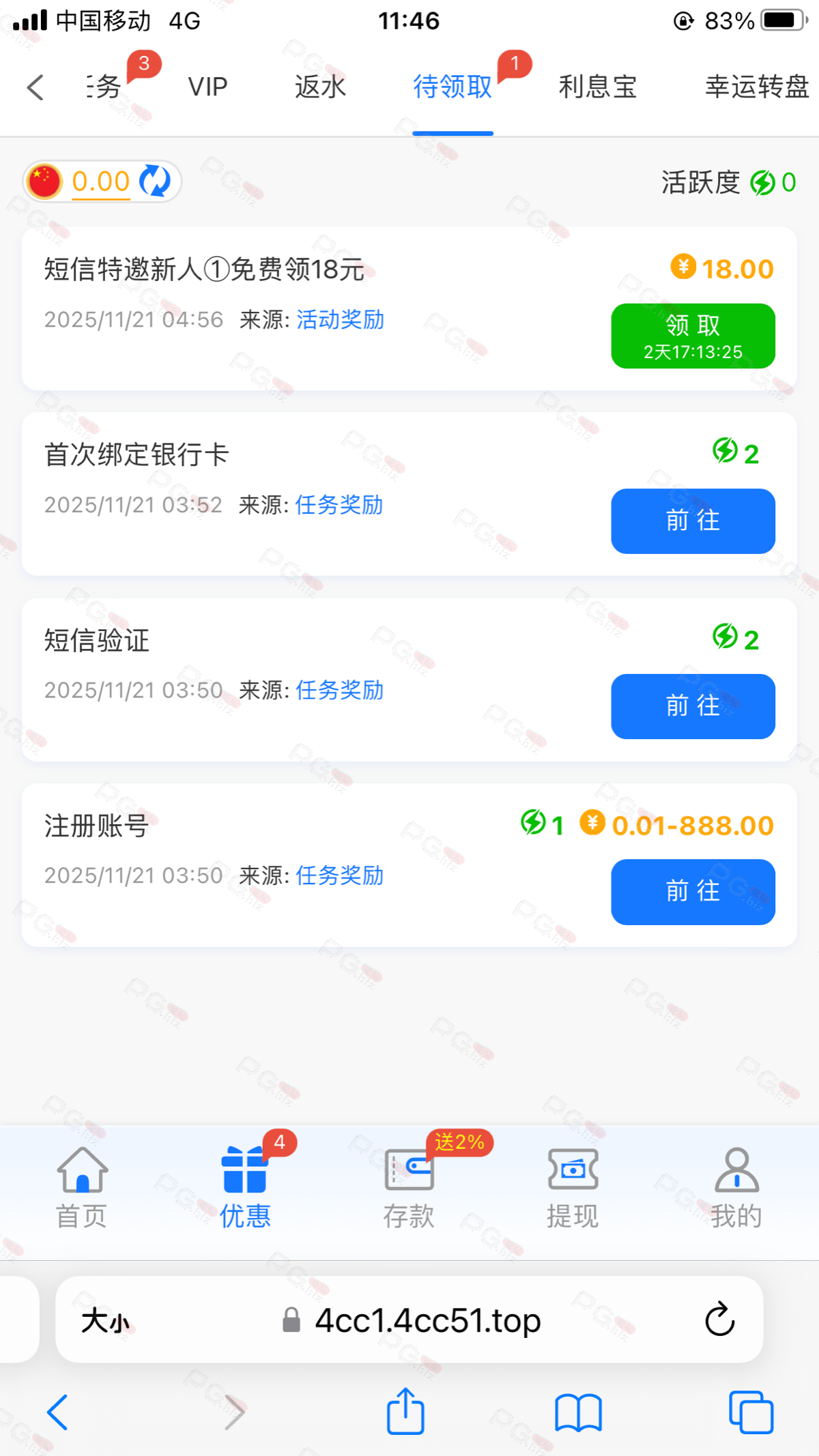This screenshot has height=1456, width=819.
Task: Tap 前往 for 注册账号
Action: point(692,892)
